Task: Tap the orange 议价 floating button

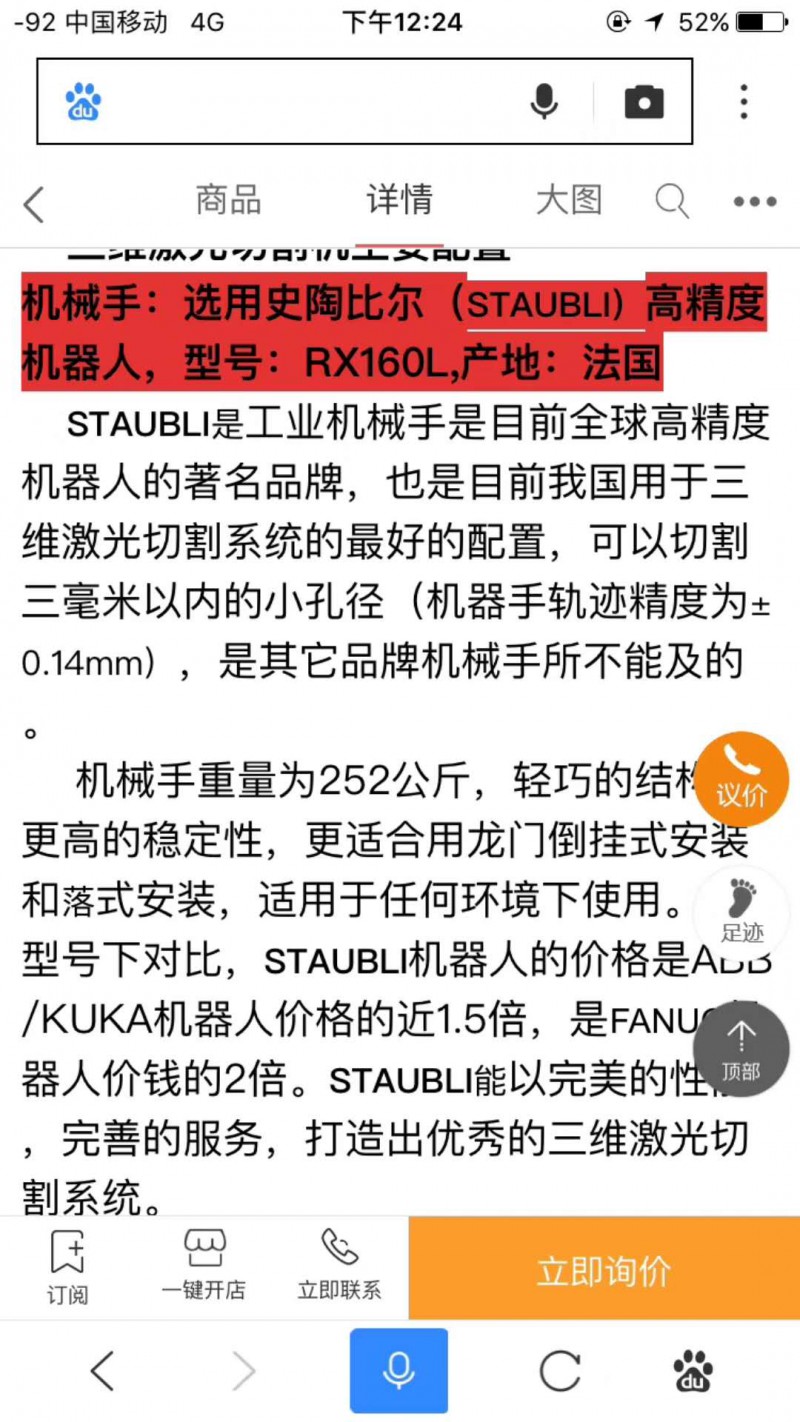Action: (741, 779)
